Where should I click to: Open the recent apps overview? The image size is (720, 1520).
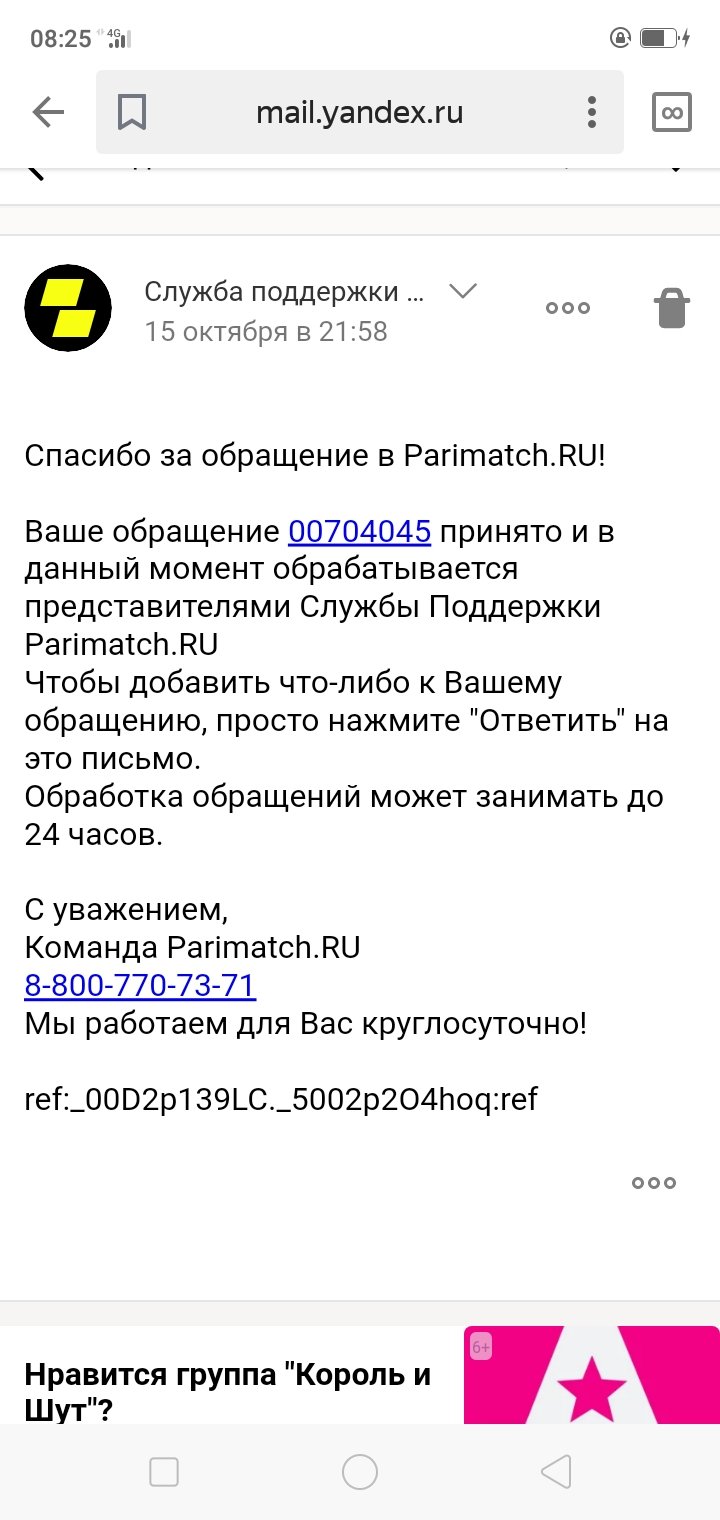coord(163,1472)
